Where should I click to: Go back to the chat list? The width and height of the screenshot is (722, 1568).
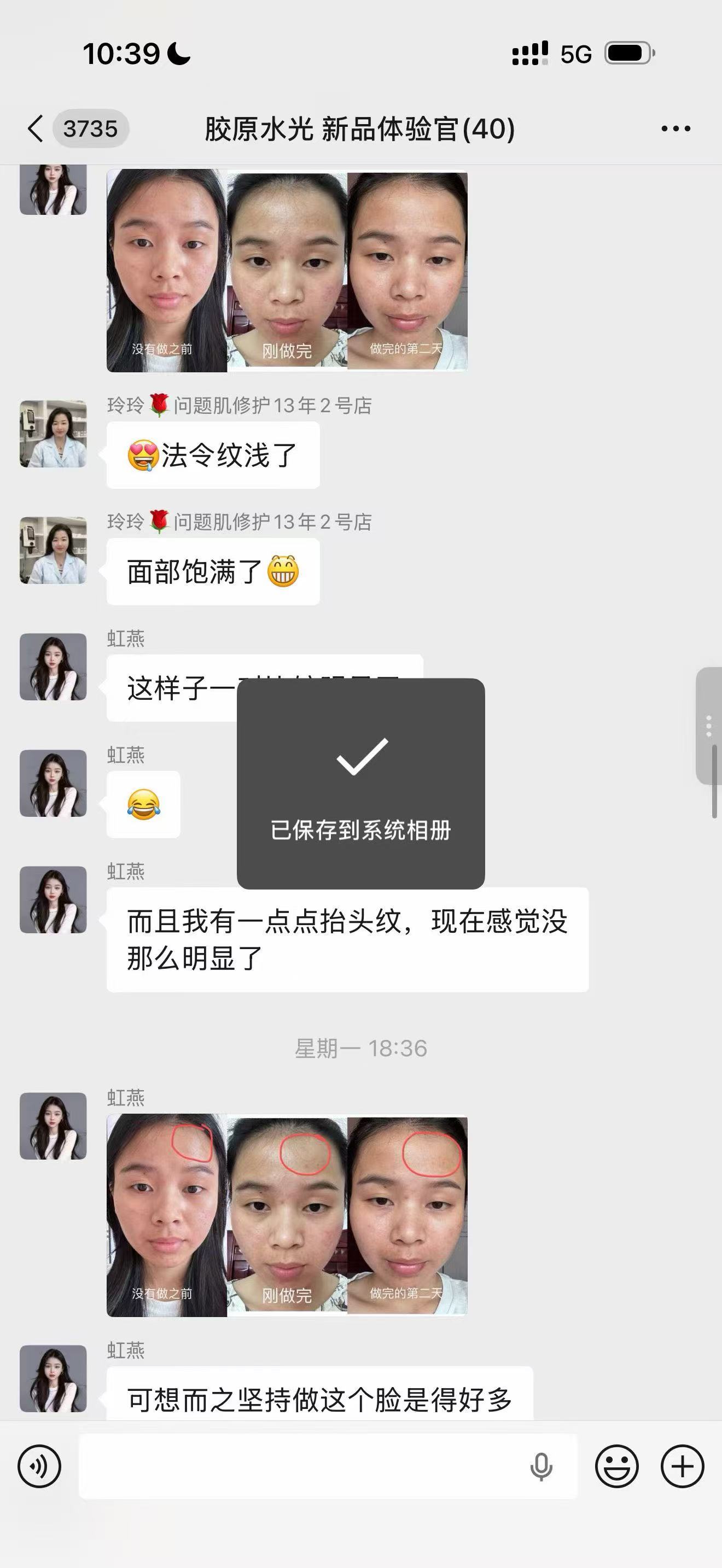[37, 129]
